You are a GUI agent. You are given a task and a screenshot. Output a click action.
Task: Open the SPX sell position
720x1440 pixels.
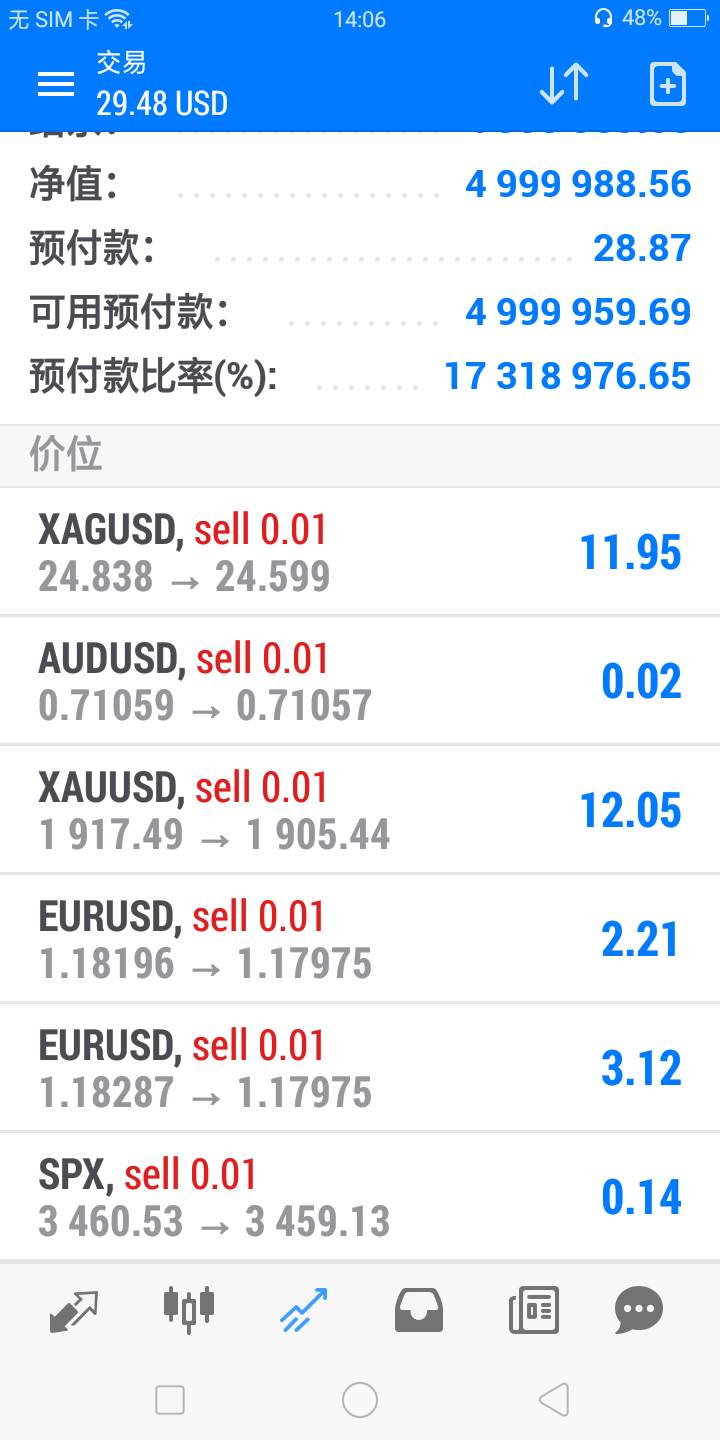coord(360,1197)
